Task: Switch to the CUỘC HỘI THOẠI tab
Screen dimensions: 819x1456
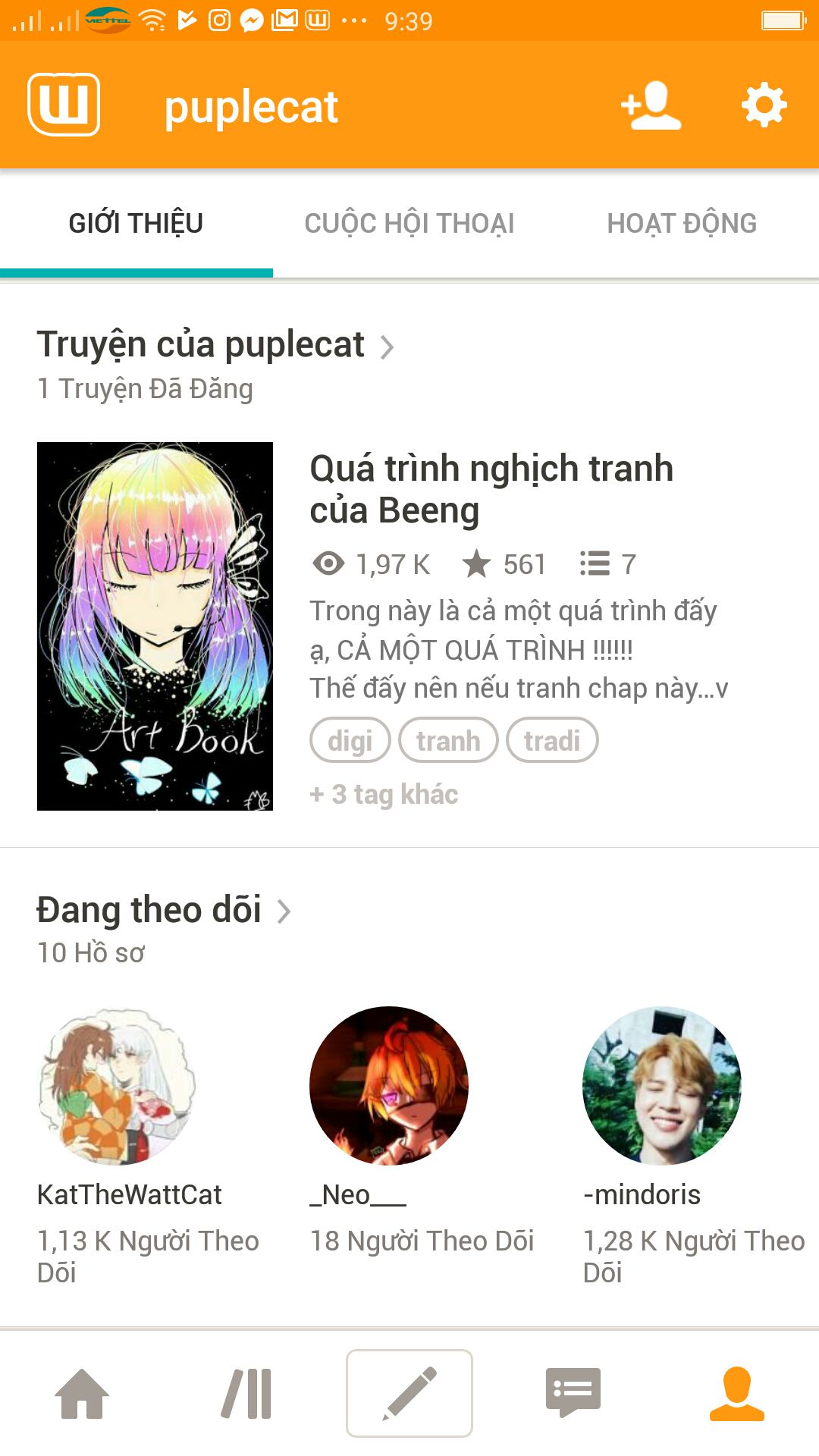Action: point(409,224)
